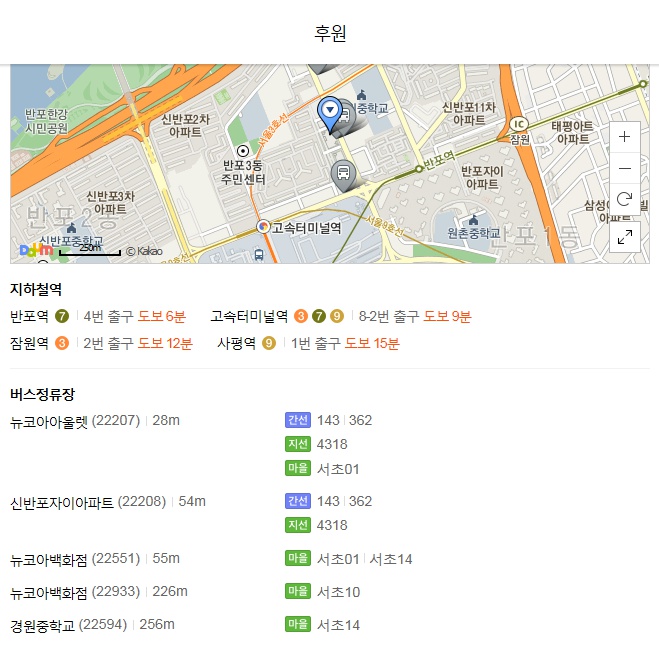This screenshot has height=664, width=659.
Task: Select the bus stop marker on map
Action: [x=343, y=174]
